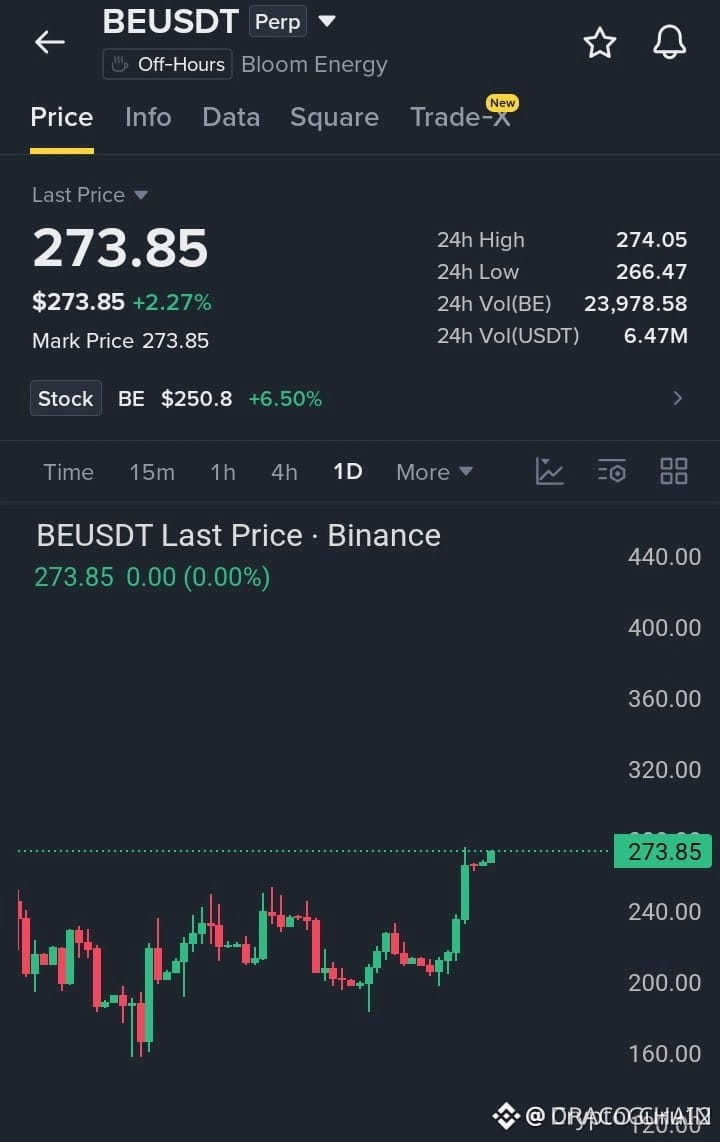Switch to the Data tab
Screen dimensions: 720x1142
(x=231, y=117)
